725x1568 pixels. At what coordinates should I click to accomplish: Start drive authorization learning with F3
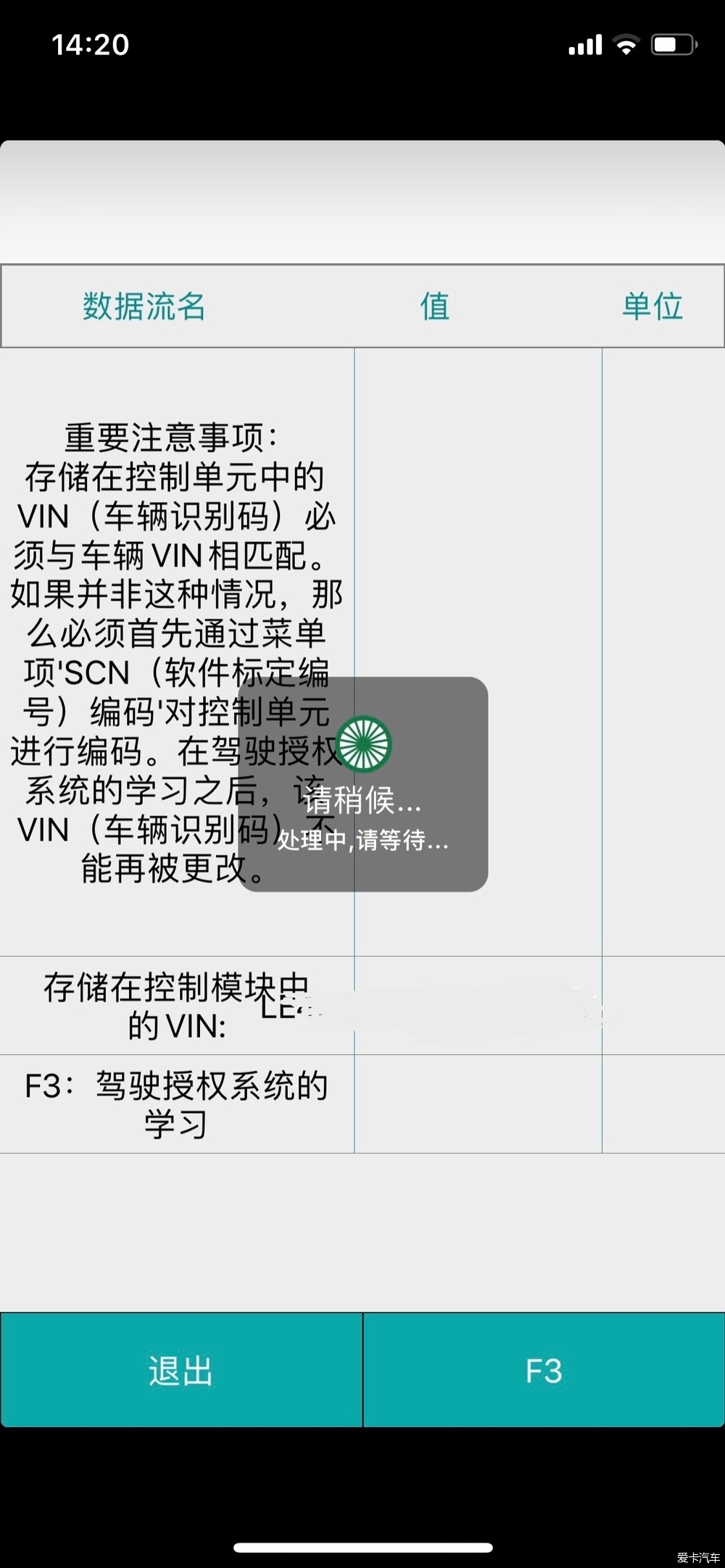tap(544, 1370)
